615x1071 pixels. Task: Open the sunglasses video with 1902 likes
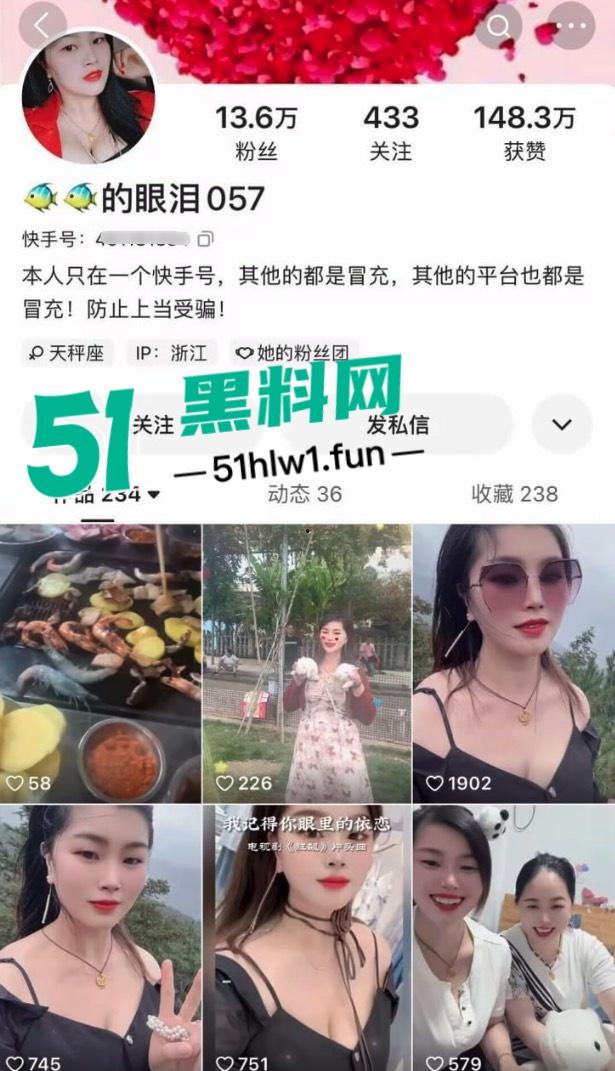(514, 662)
